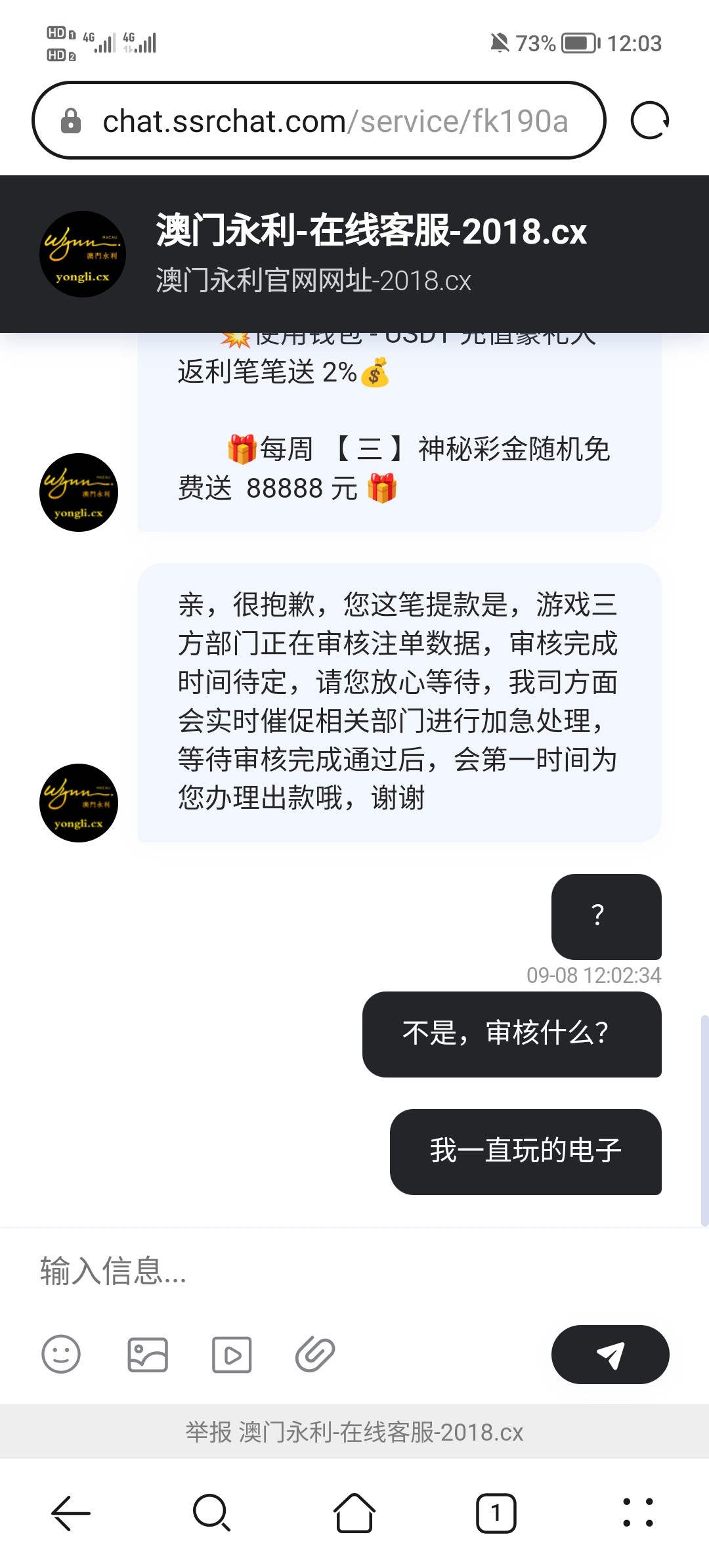
Task: Open the browser tabs switcher
Action: click(496, 1513)
